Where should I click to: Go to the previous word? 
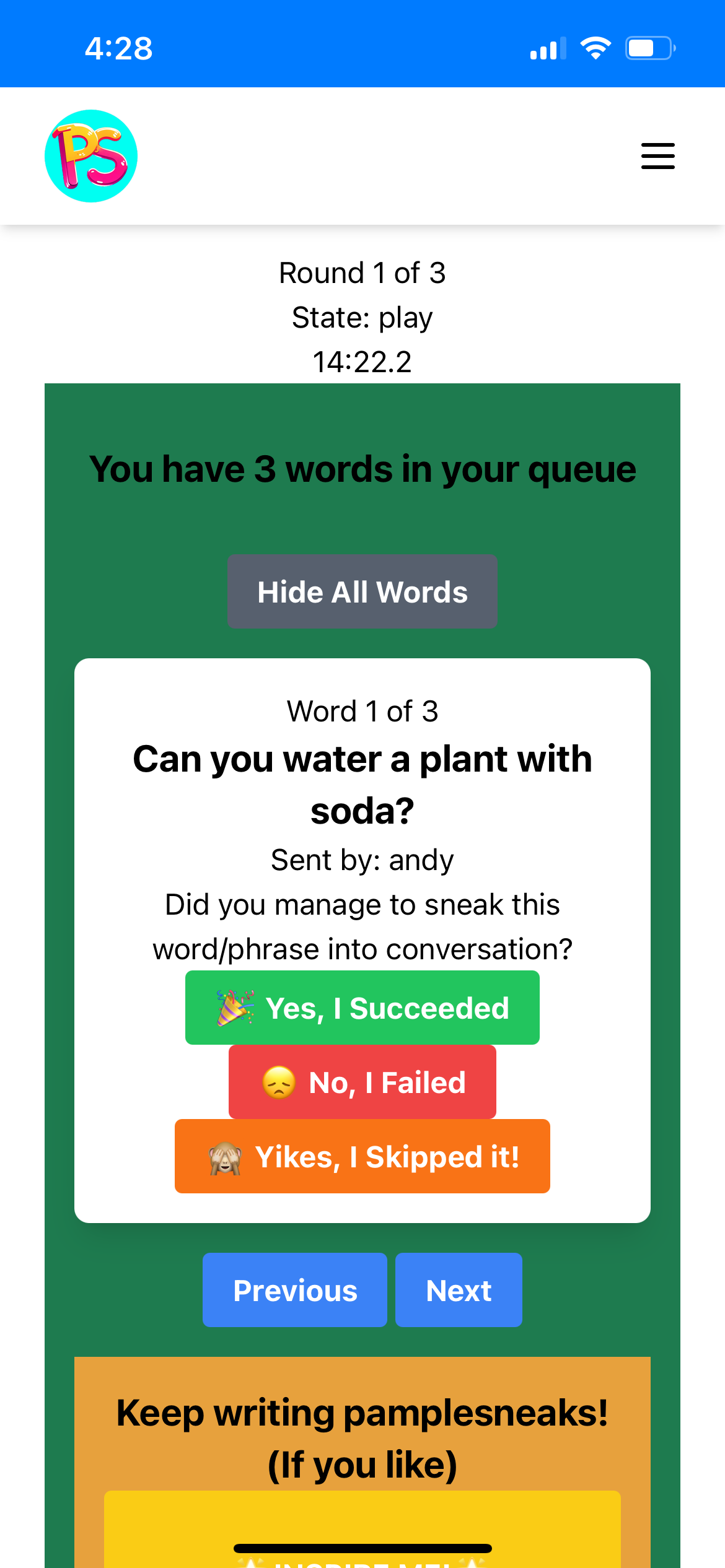click(295, 1290)
